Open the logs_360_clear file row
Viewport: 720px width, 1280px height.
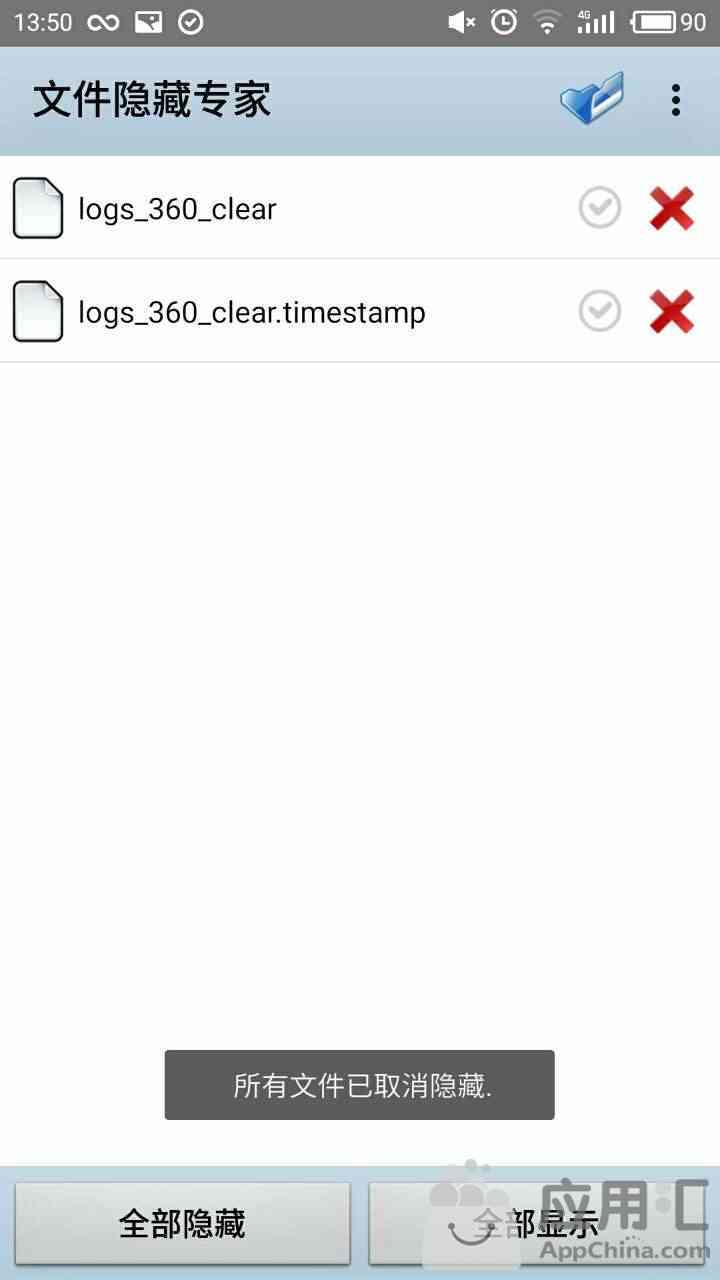click(x=360, y=208)
